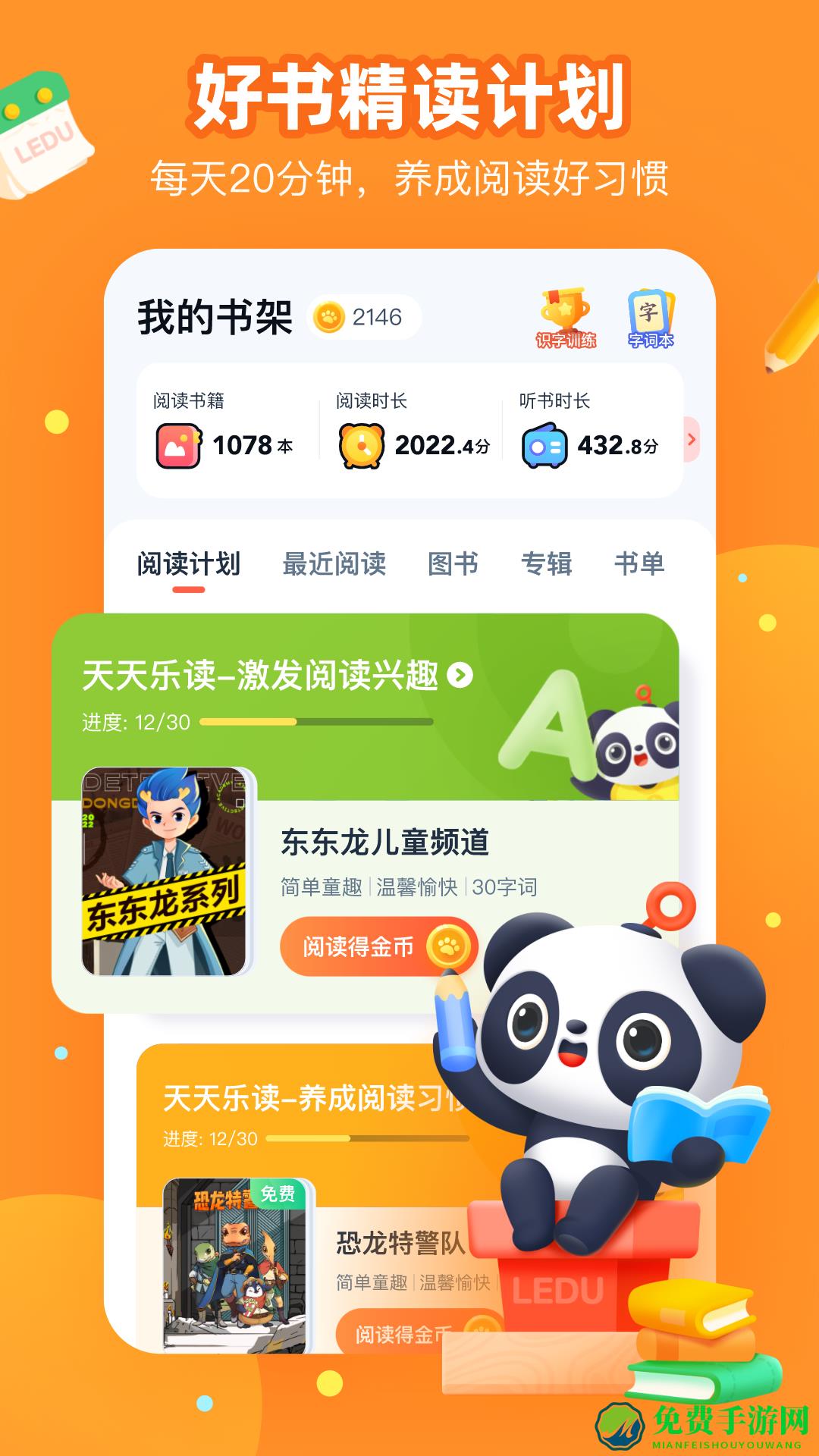The height and width of the screenshot is (1456, 819).
Task: Select the red 阅读书籍 book icon
Action: click(180, 447)
